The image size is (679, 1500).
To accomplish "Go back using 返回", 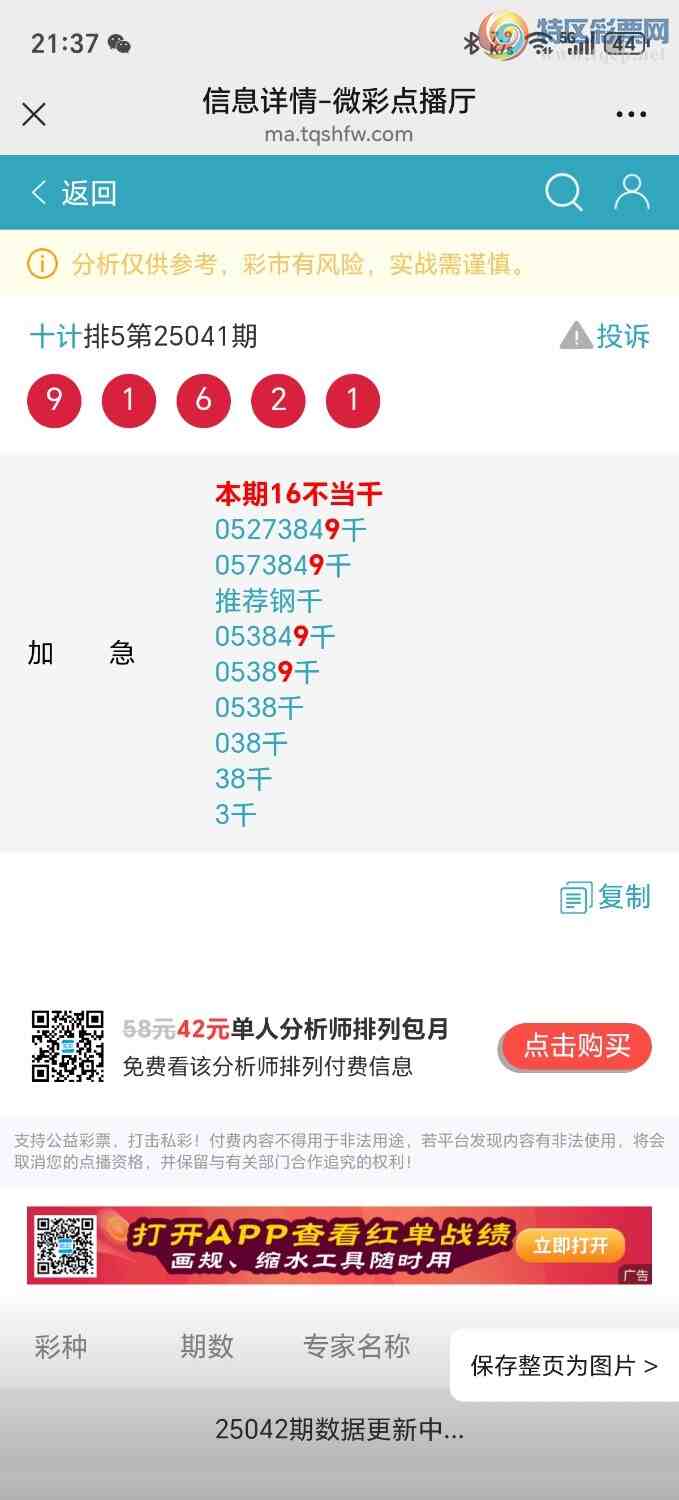I will click(x=74, y=193).
